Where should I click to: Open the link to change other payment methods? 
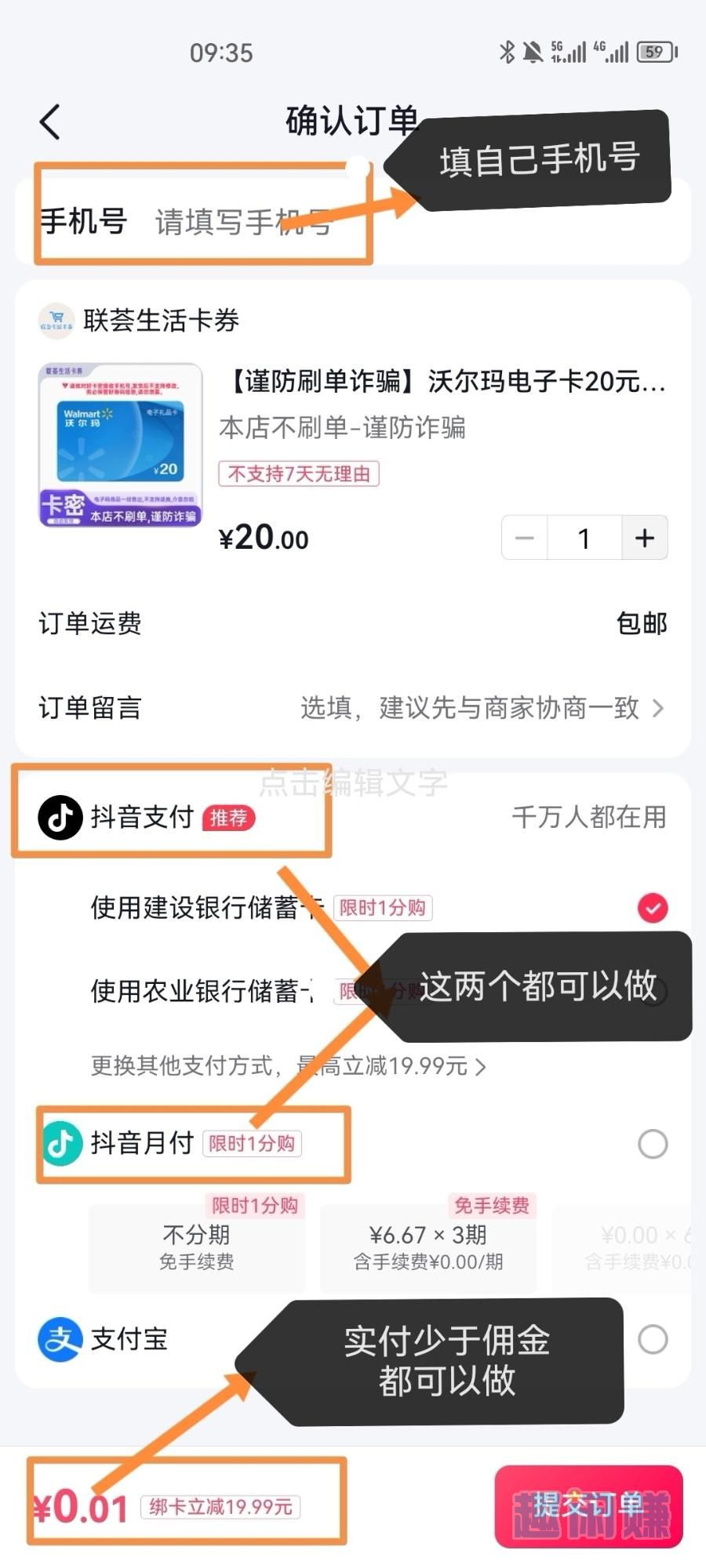pyautogui.click(x=288, y=1066)
